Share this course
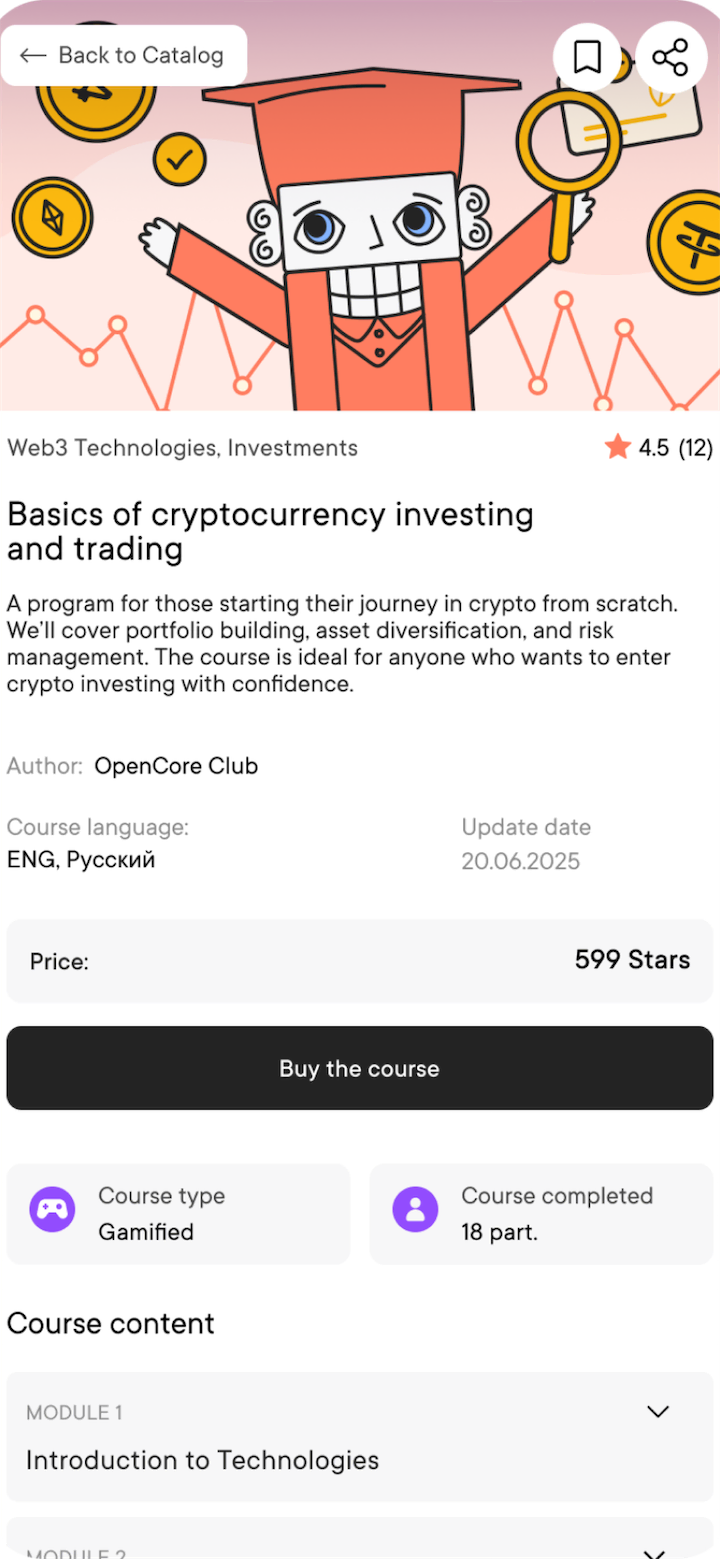720x1559 pixels. [671, 57]
